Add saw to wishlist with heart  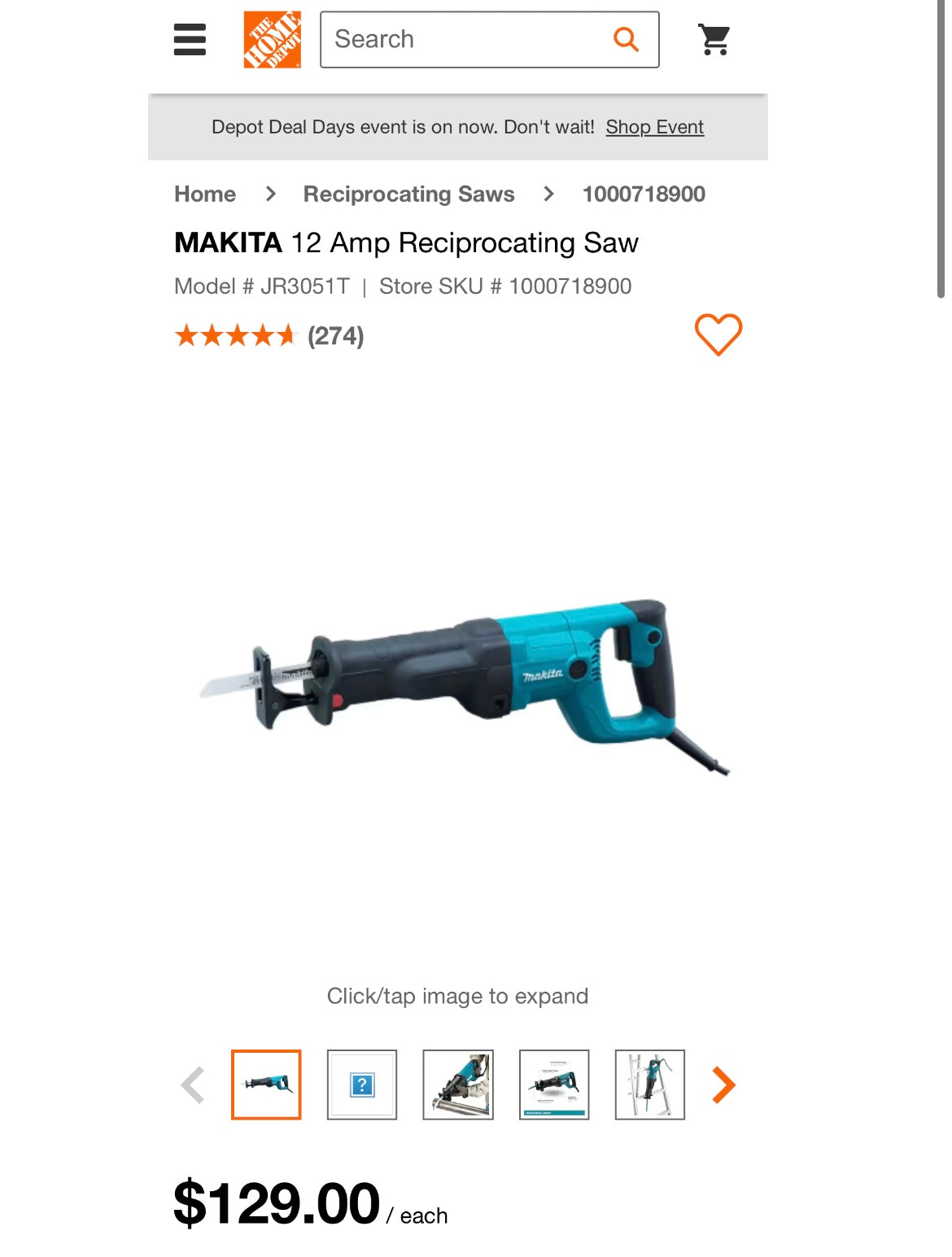(718, 334)
